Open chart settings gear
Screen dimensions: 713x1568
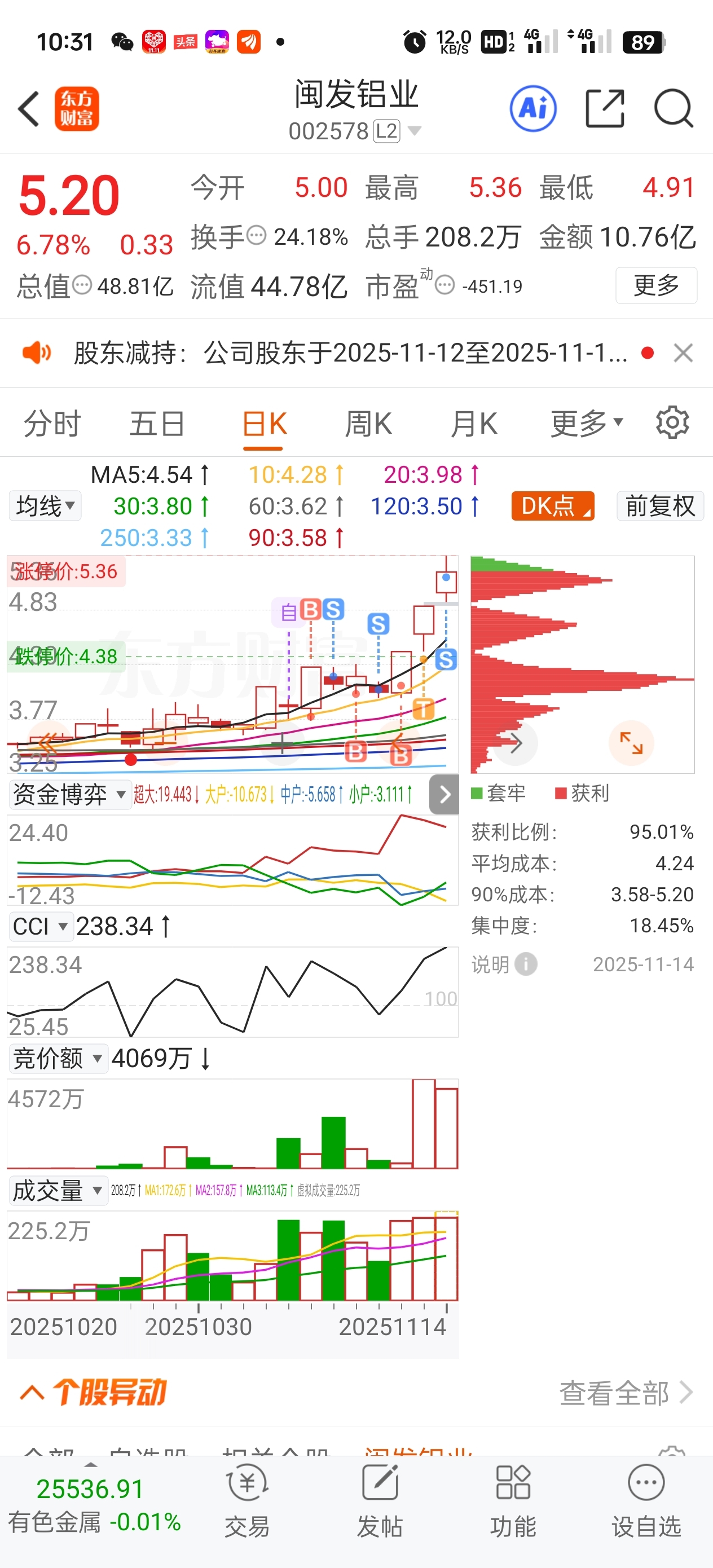(x=672, y=422)
